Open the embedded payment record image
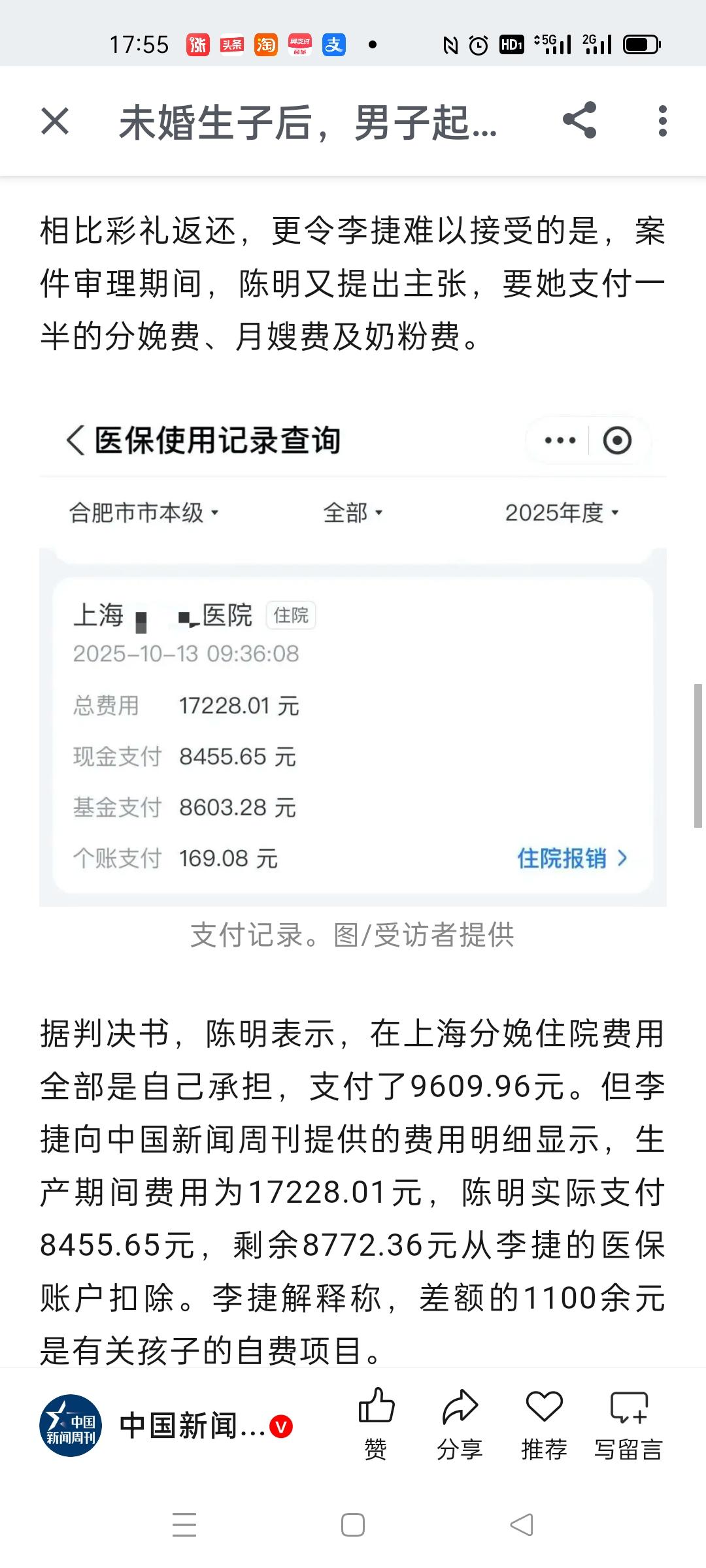The image size is (706, 1568). coord(353,660)
